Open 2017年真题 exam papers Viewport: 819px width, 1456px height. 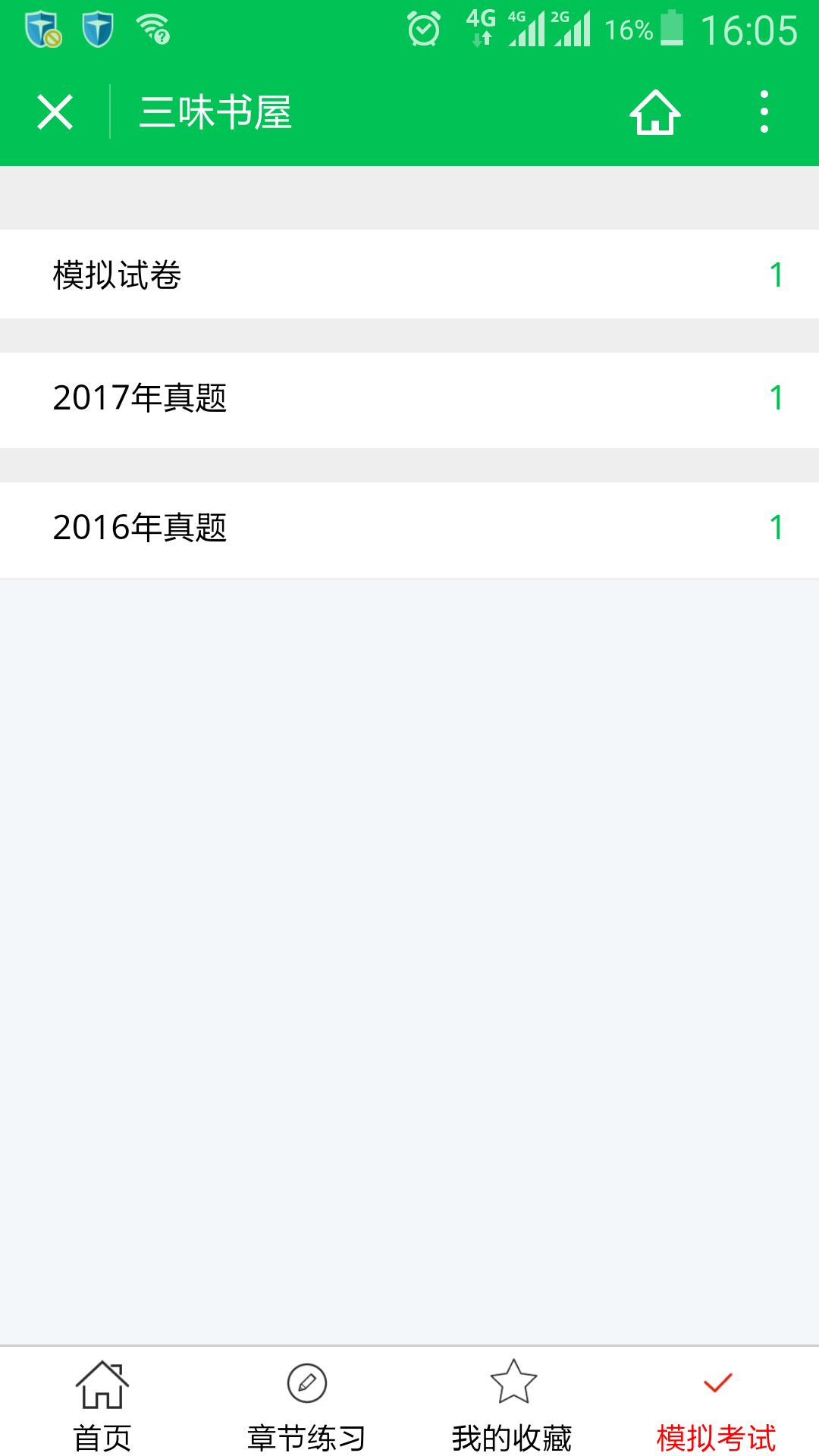point(409,399)
